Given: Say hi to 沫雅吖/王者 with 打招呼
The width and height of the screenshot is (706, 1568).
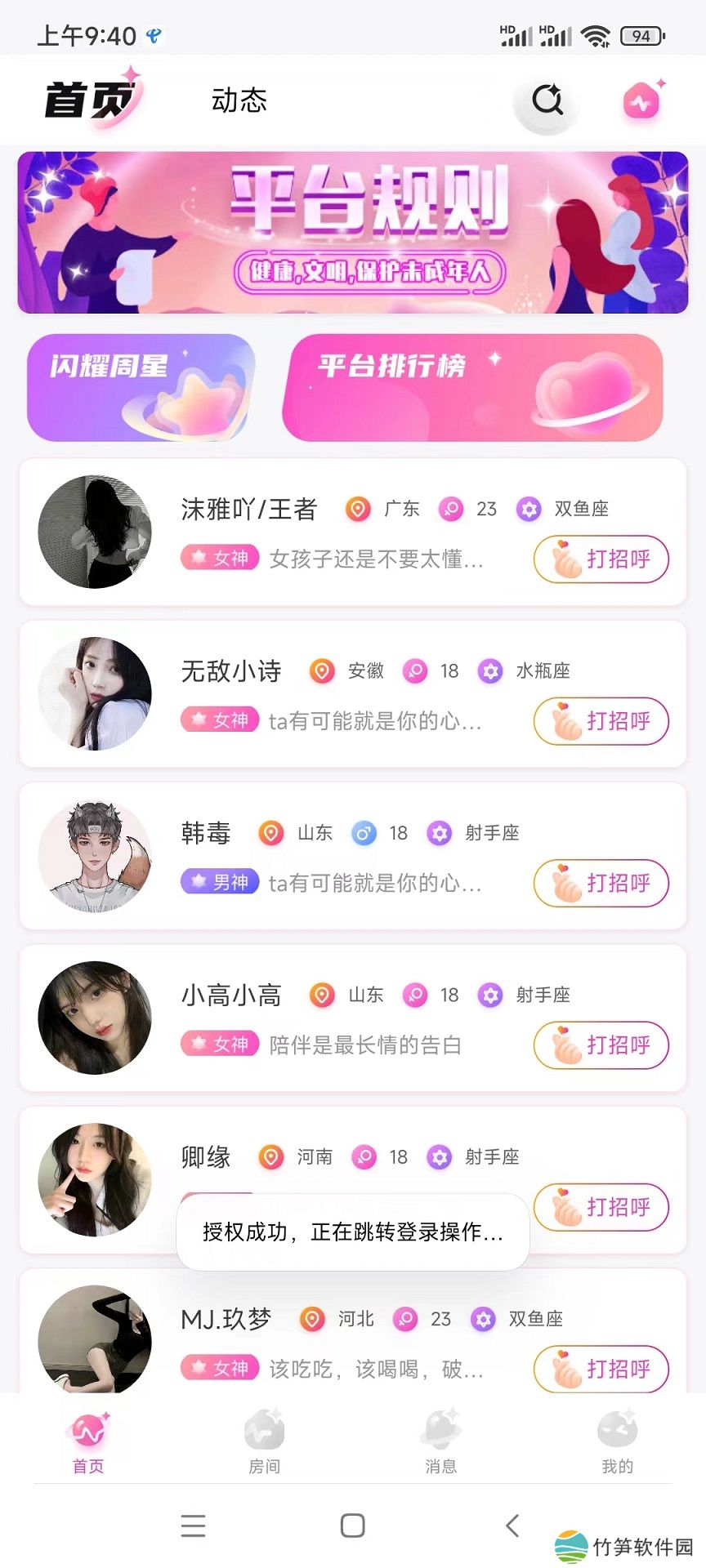Looking at the screenshot, I should click(601, 559).
